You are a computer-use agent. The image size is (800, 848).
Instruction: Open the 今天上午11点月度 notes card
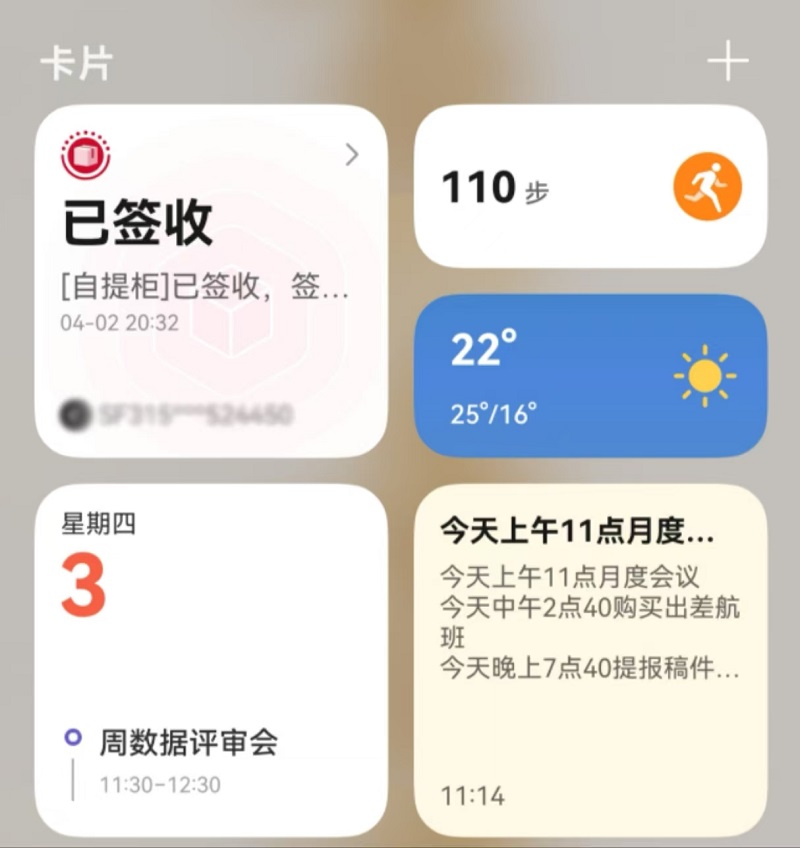tap(590, 660)
